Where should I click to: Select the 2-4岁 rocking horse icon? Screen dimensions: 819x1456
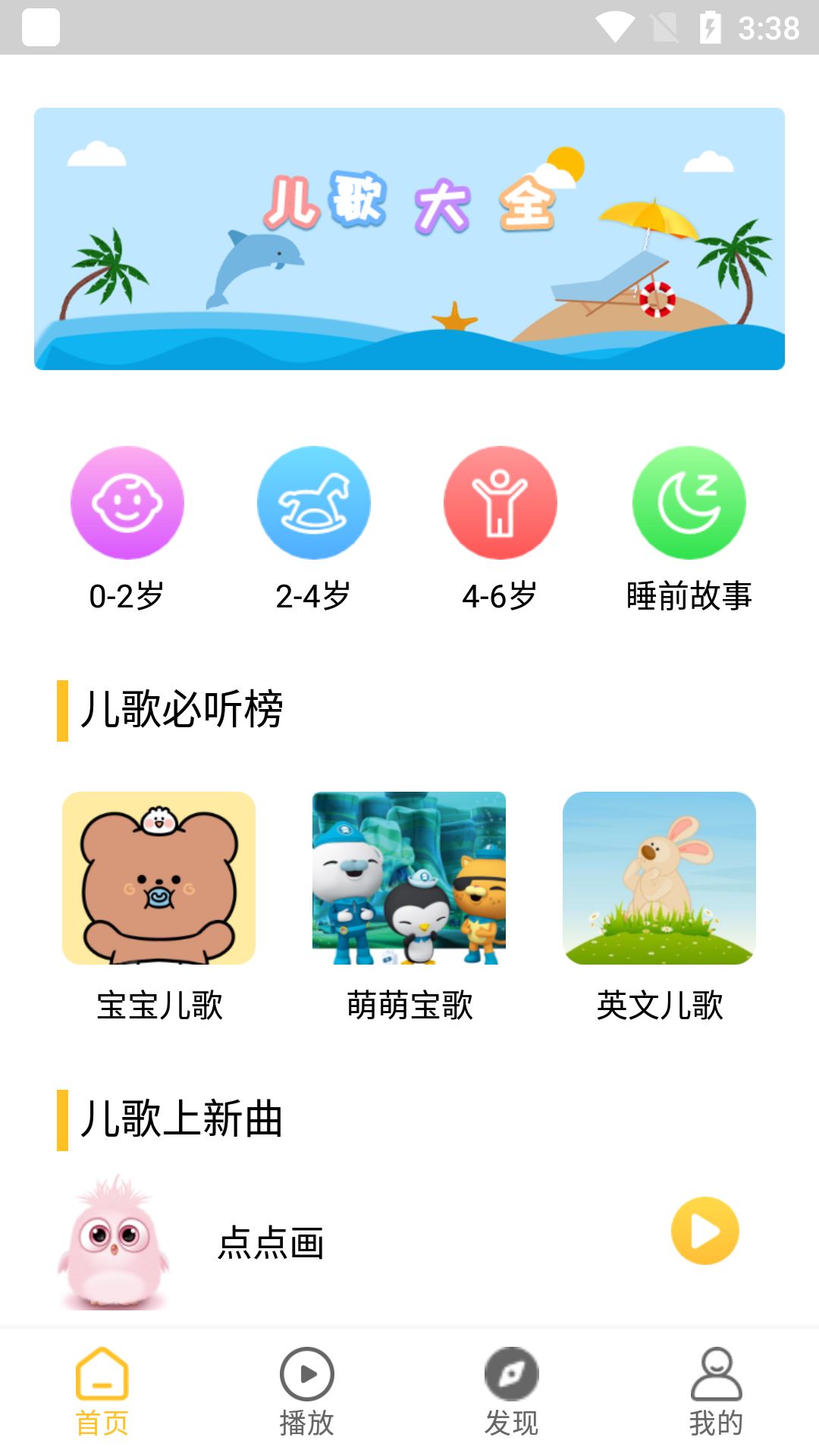(313, 502)
